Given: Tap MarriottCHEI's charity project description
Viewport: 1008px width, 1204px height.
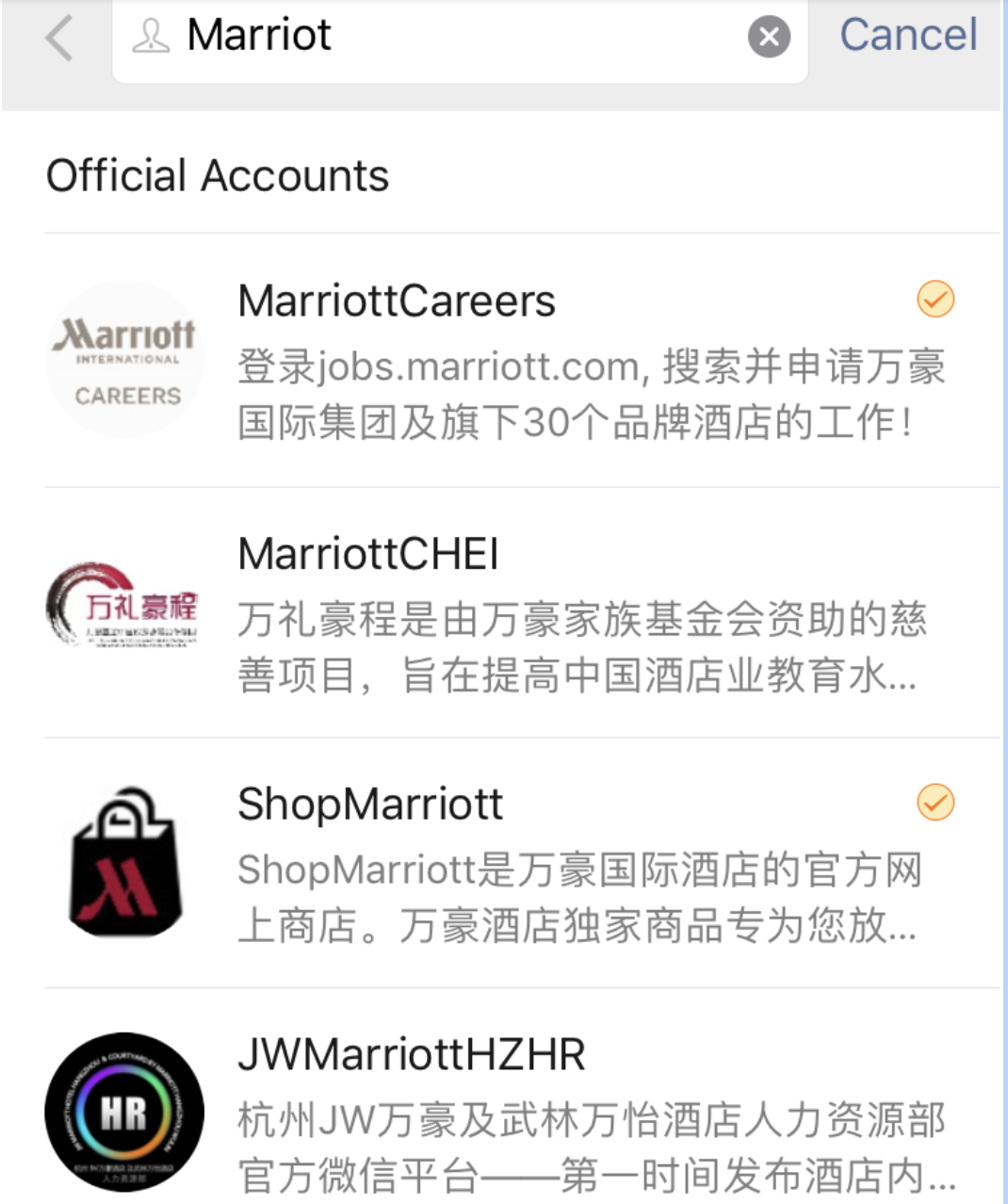Looking at the screenshot, I should coord(579,648).
